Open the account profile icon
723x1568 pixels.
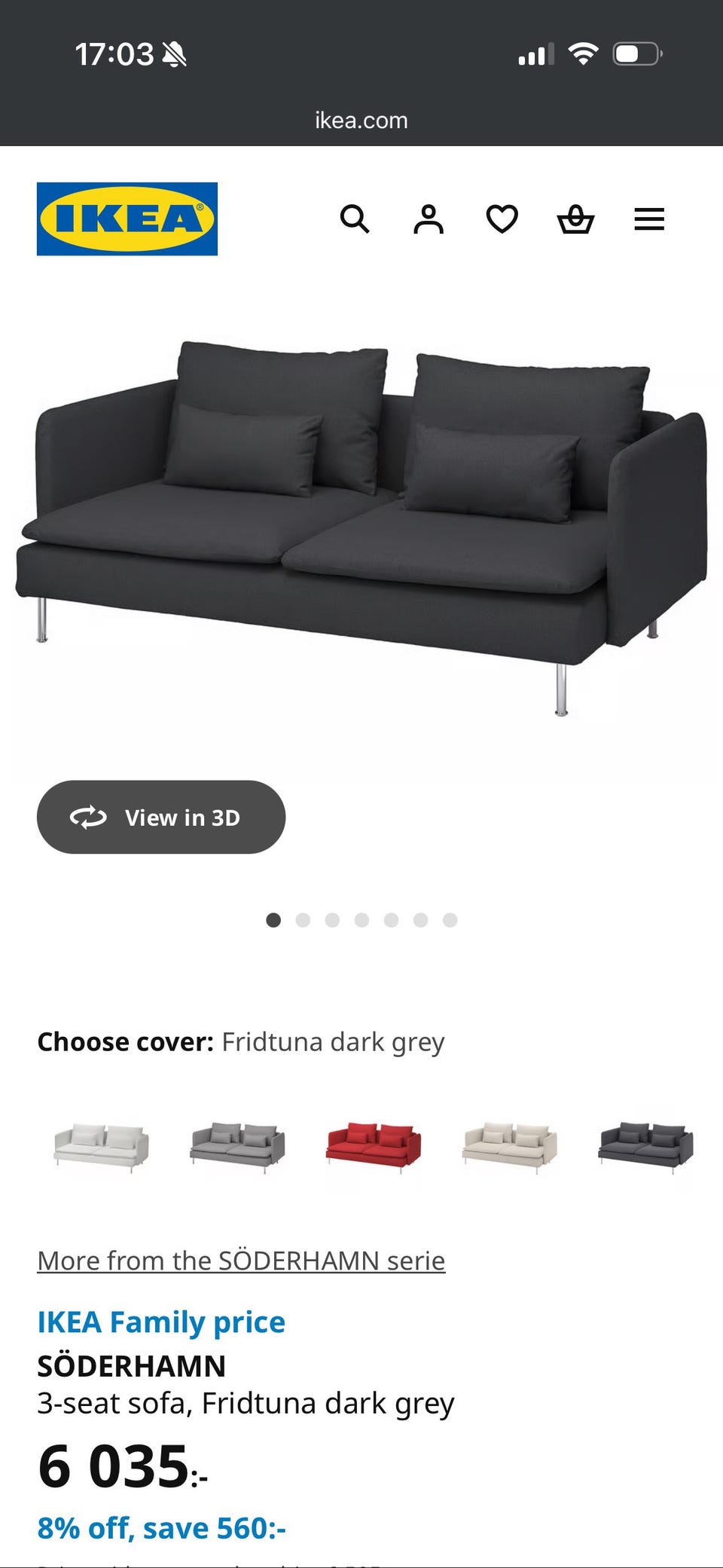coord(429,219)
